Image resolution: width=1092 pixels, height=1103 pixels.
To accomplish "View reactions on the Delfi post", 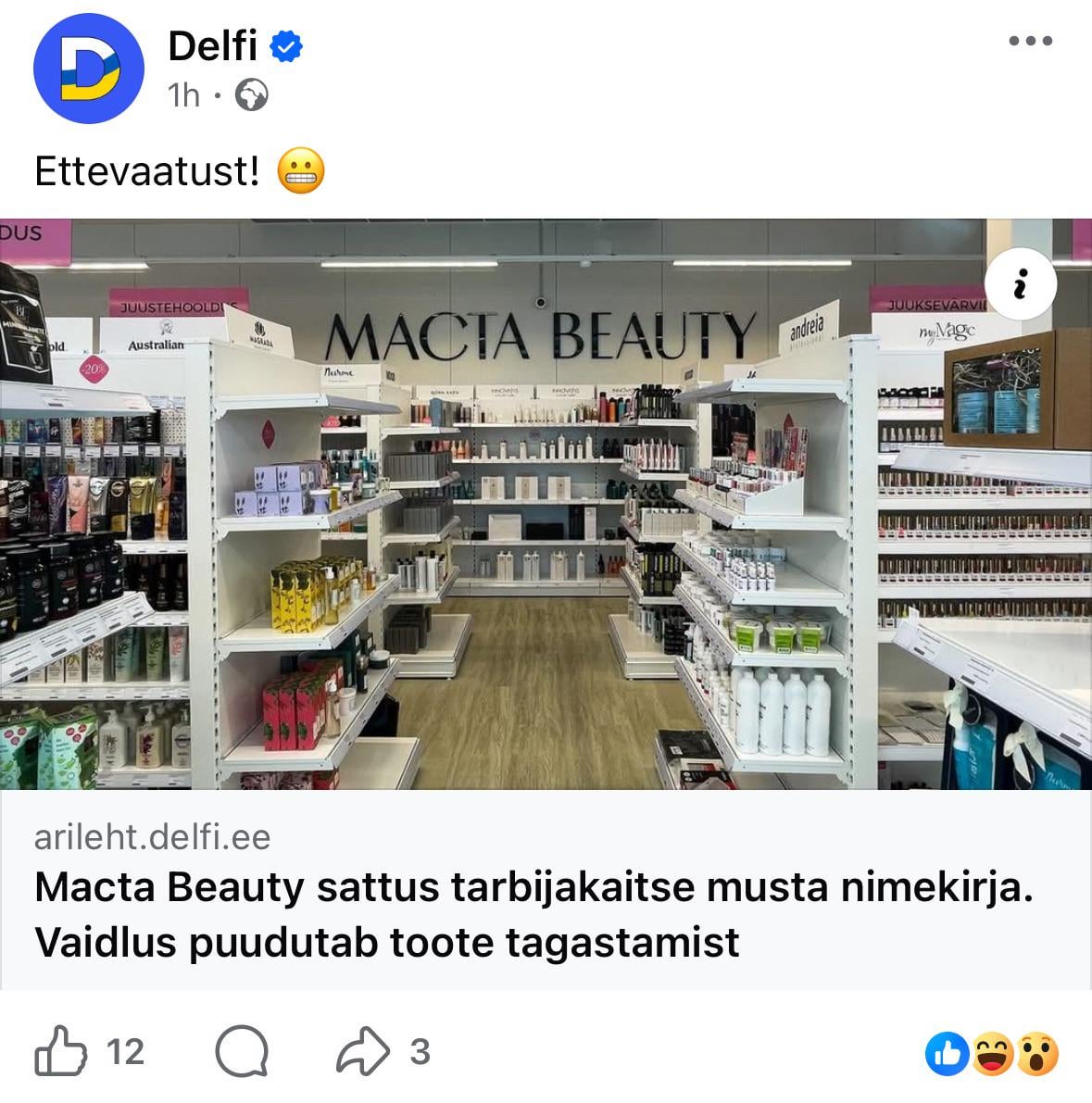I will [x=992, y=1054].
